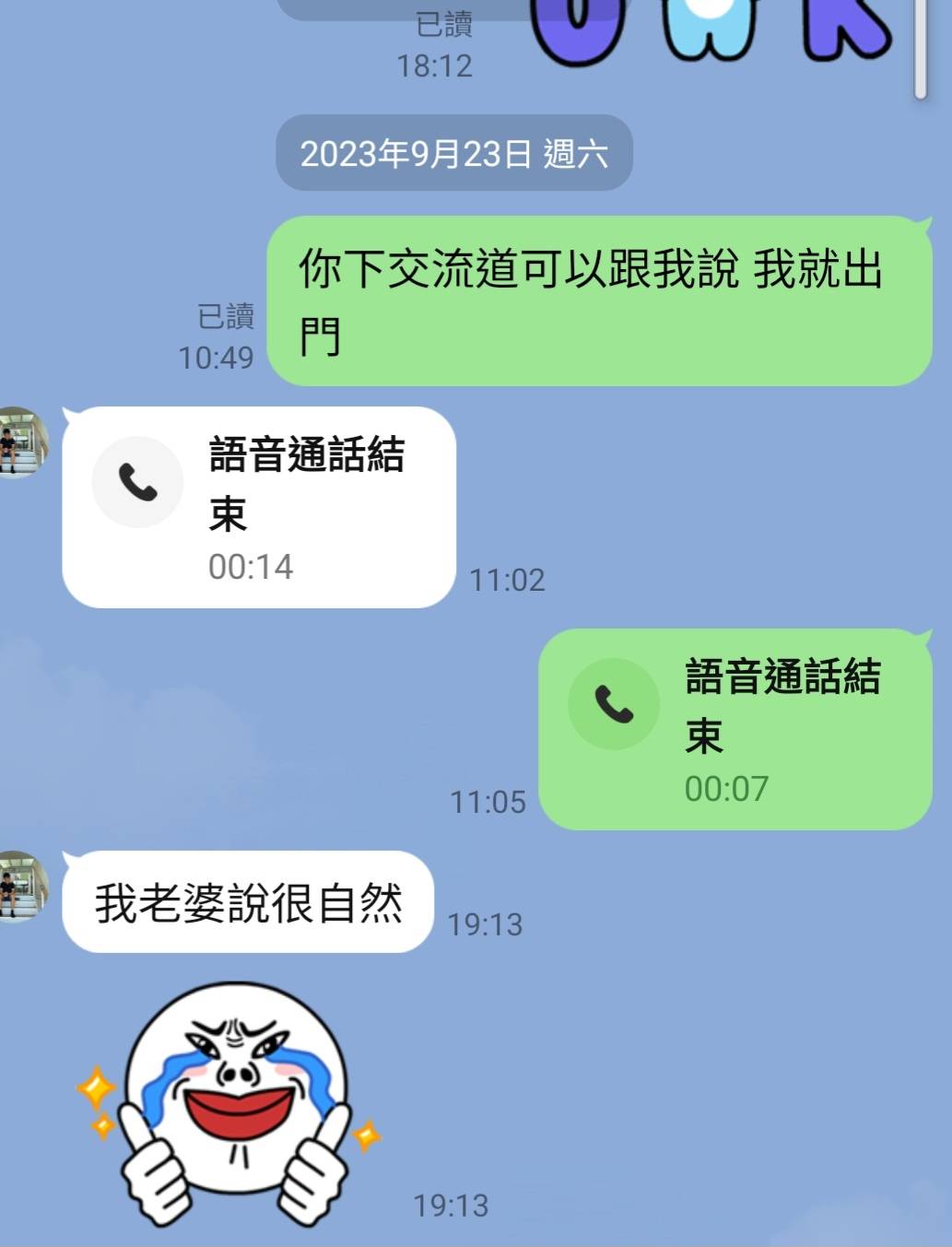
Task: Open the avatar beside 我老婆說很自然
Action: (20, 887)
